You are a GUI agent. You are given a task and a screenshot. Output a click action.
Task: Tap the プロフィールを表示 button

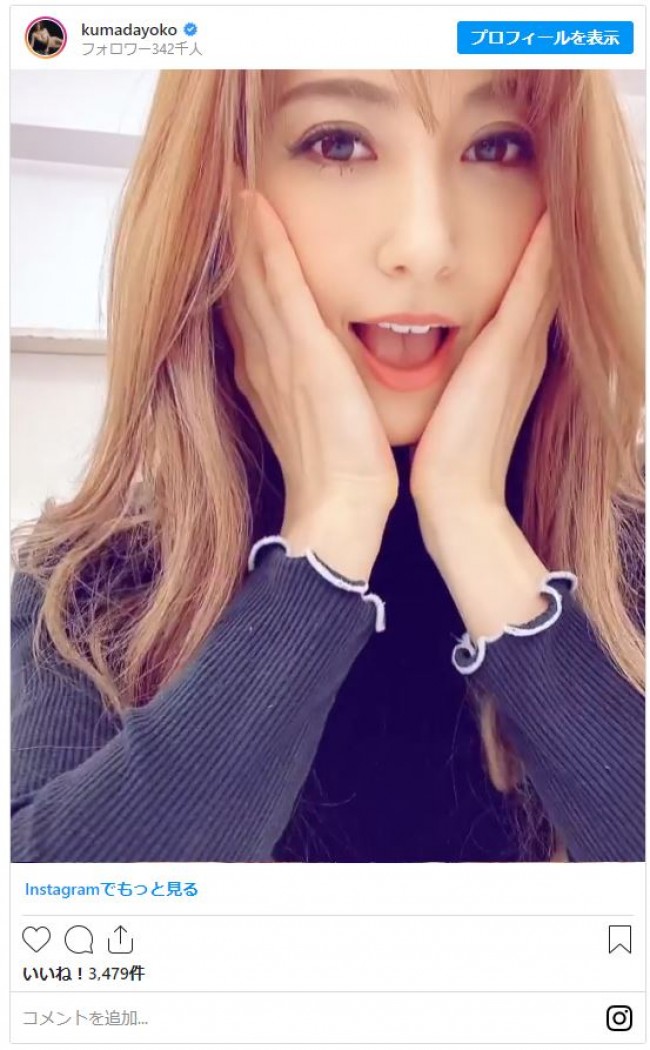(x=545, y=38)
